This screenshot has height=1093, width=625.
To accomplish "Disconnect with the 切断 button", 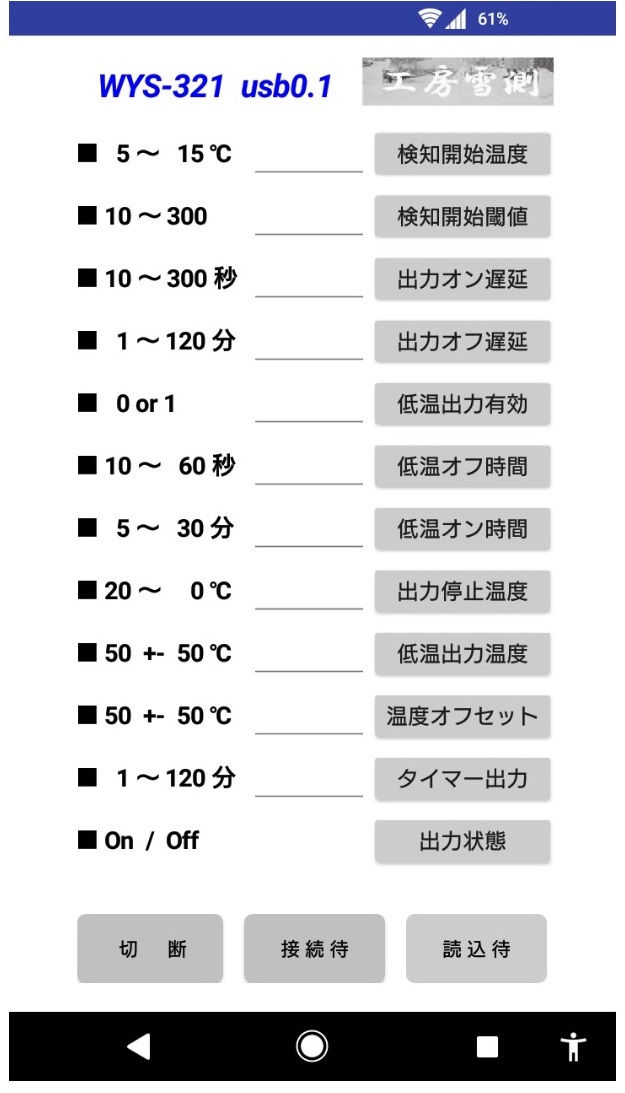I will coord(150,949).
